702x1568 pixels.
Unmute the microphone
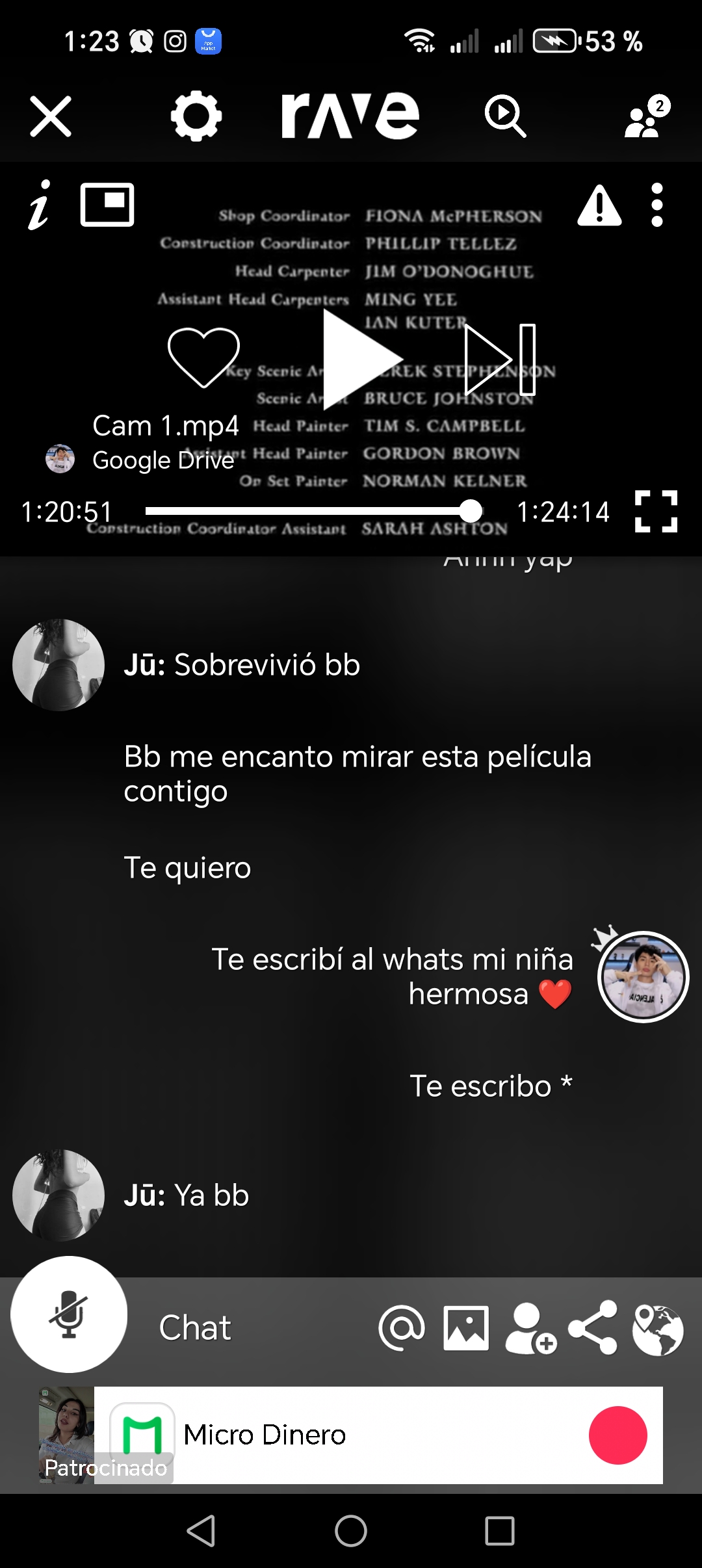pos(69,1314)
